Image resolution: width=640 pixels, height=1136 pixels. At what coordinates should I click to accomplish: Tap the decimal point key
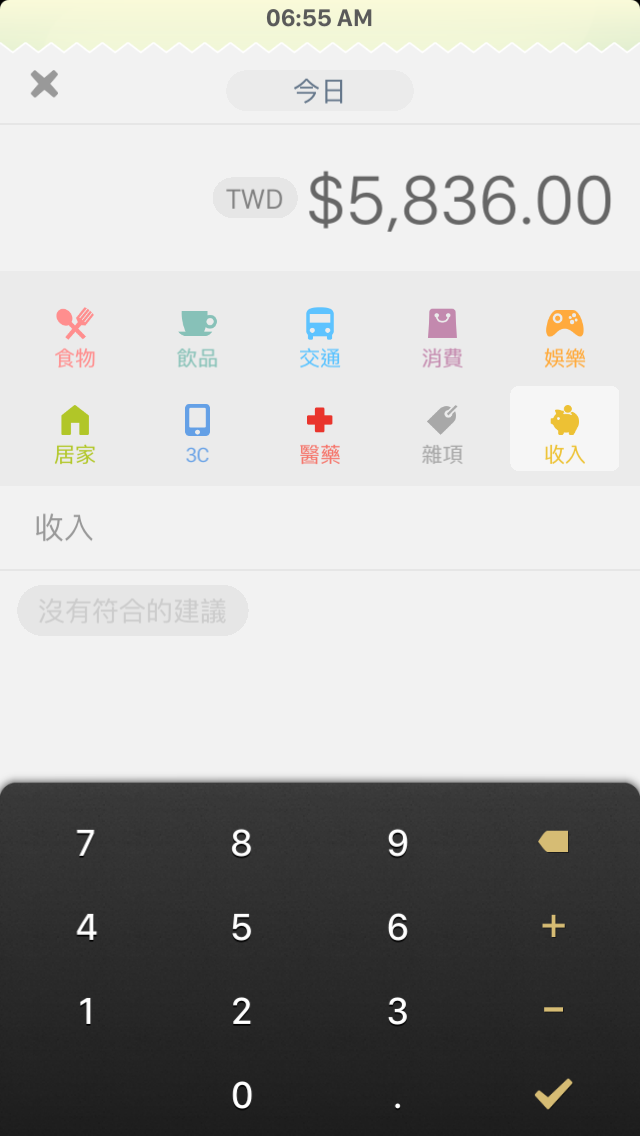(x=397, y=1095)
